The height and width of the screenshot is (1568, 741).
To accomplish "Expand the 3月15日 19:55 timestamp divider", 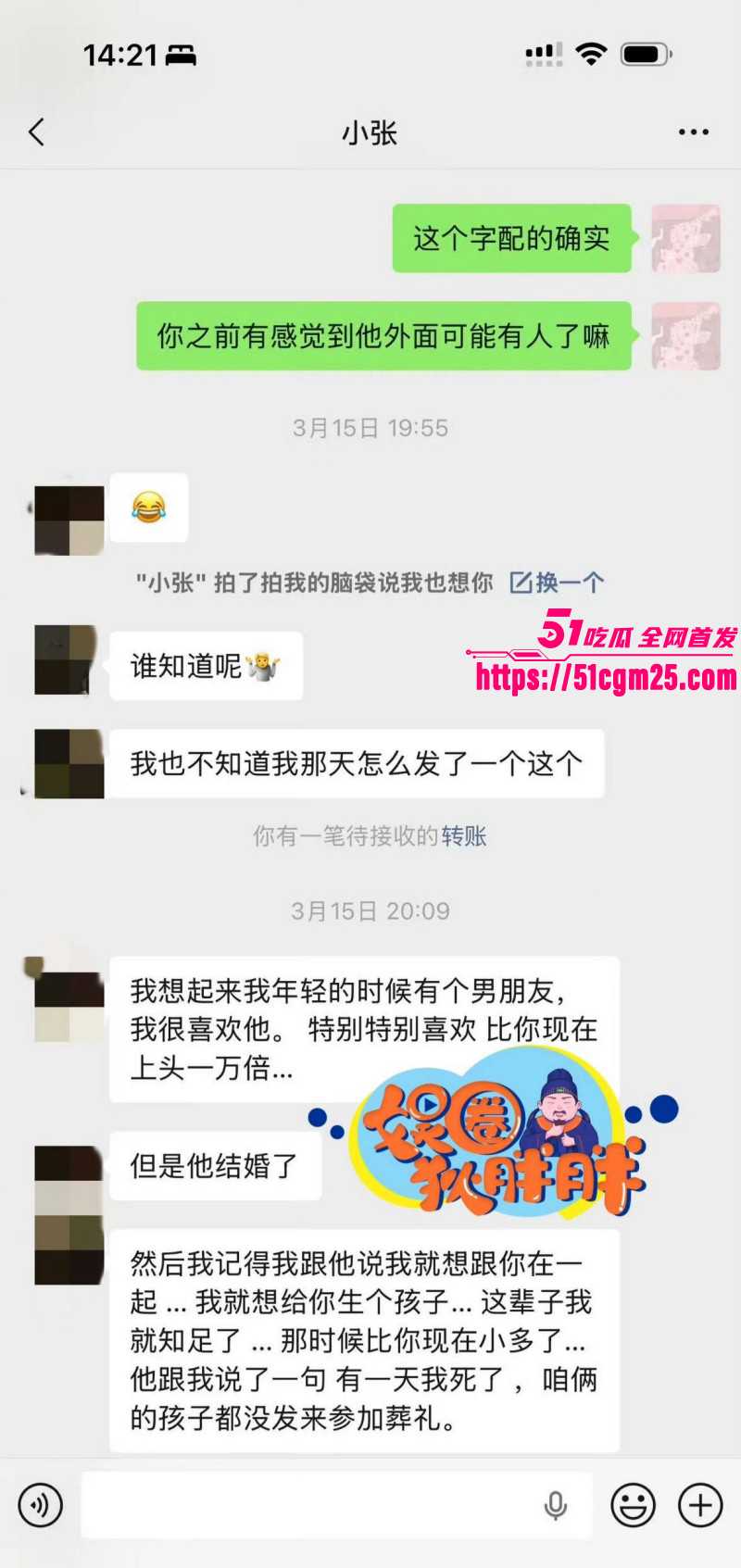I will [x=370, y=428].
